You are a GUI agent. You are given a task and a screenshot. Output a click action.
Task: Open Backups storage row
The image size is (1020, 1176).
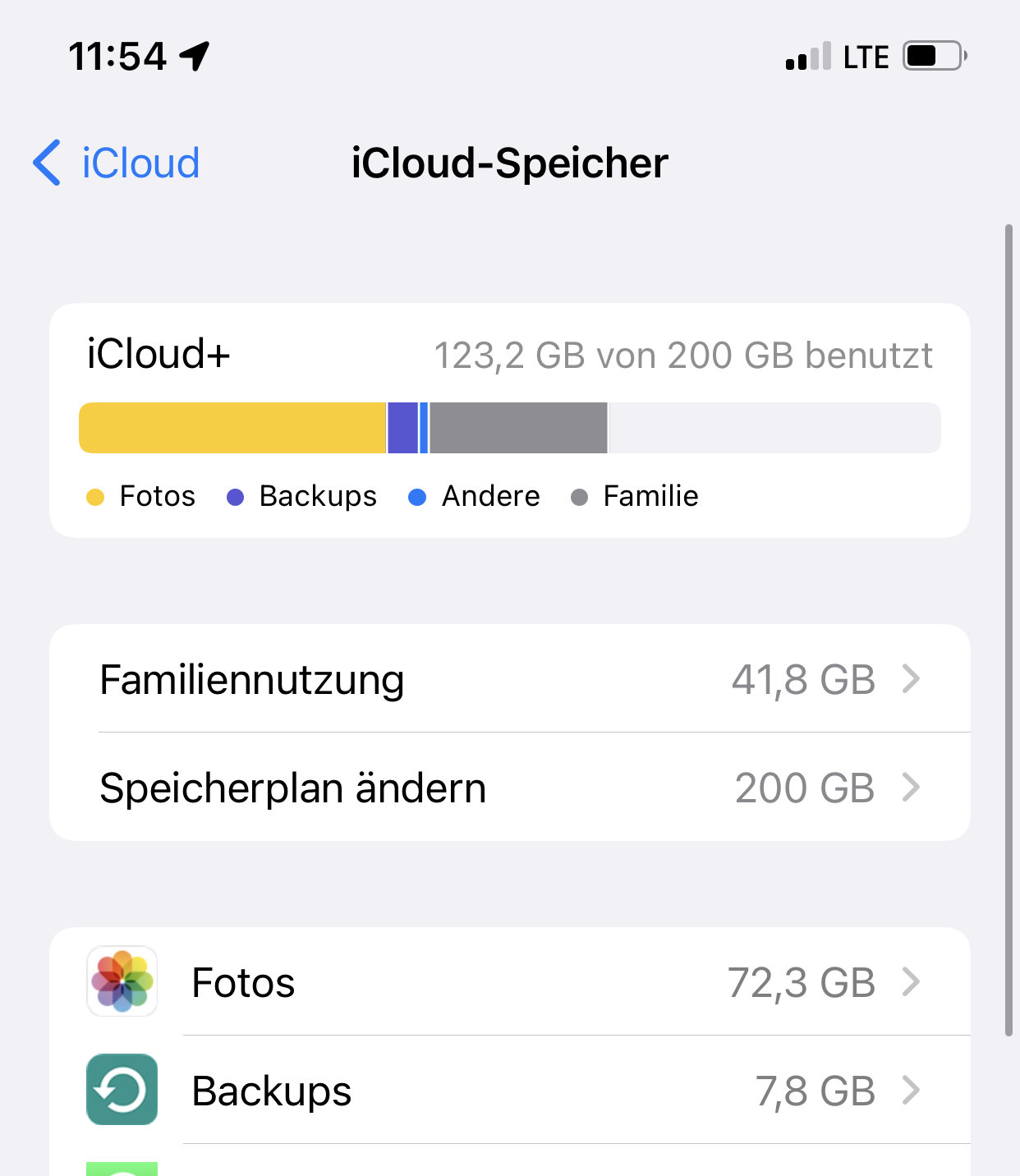point(509,1091)
